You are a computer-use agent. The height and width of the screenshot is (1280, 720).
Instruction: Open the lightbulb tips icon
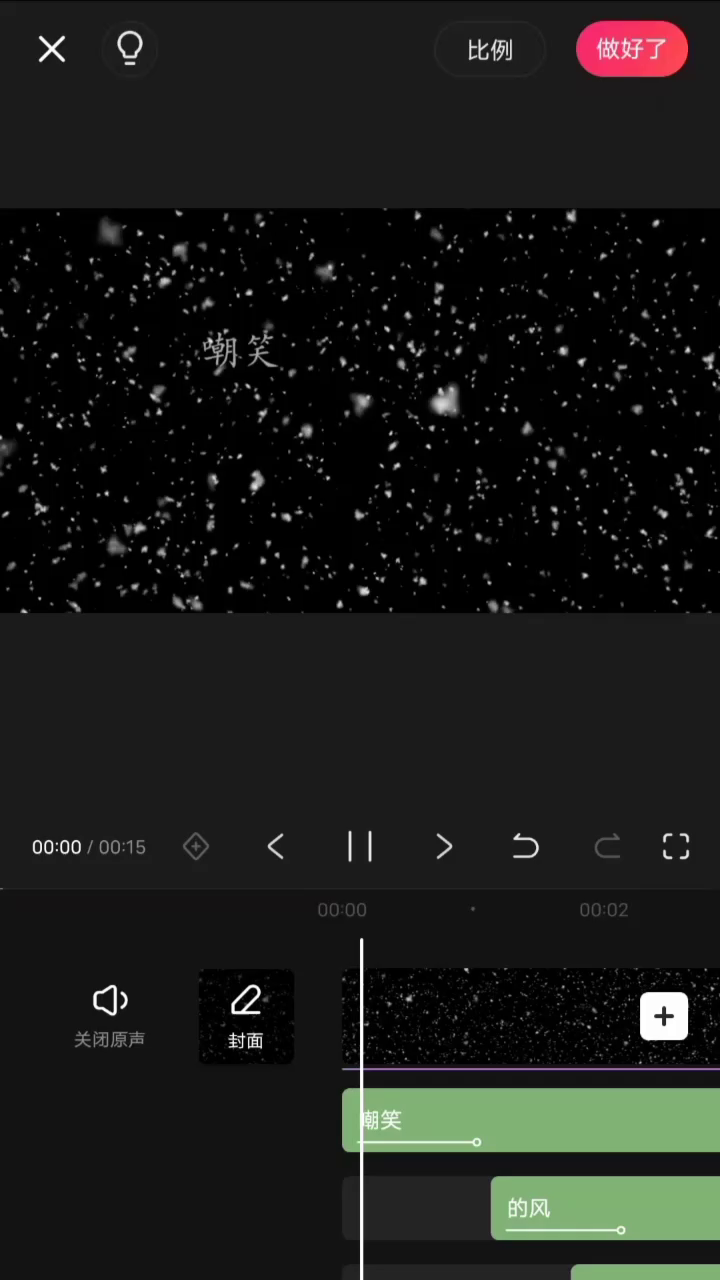130,48
